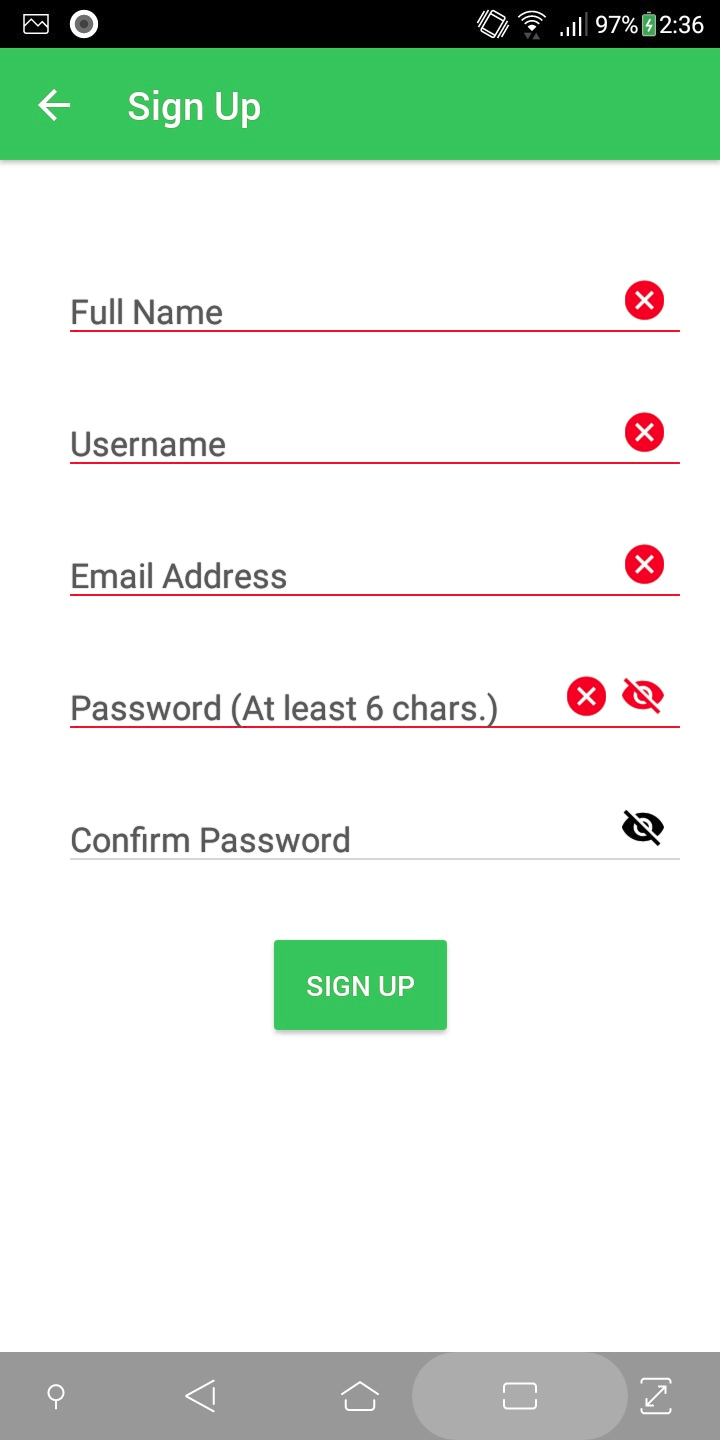This screenshot has width=720, height=1440.
Task: Tap the expand icon at navigation bar right
Action: (656, 1396)
